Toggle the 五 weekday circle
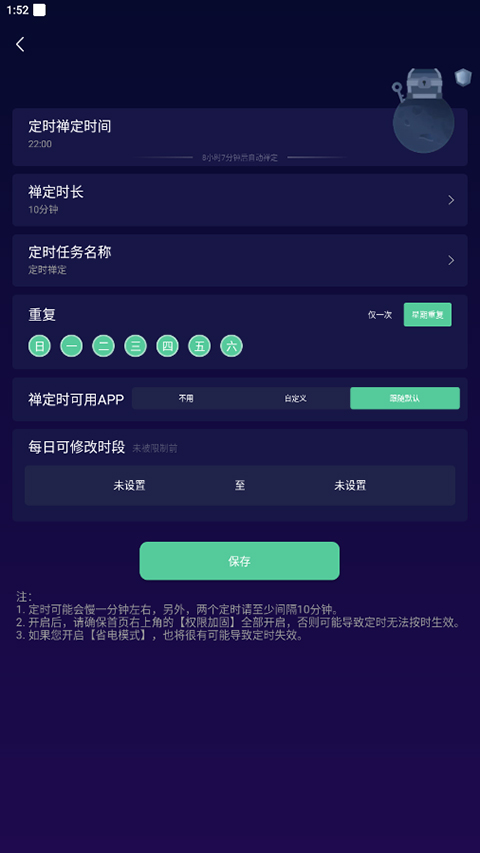This screenshot has width=480, height=853. click(x=200, y=346)
